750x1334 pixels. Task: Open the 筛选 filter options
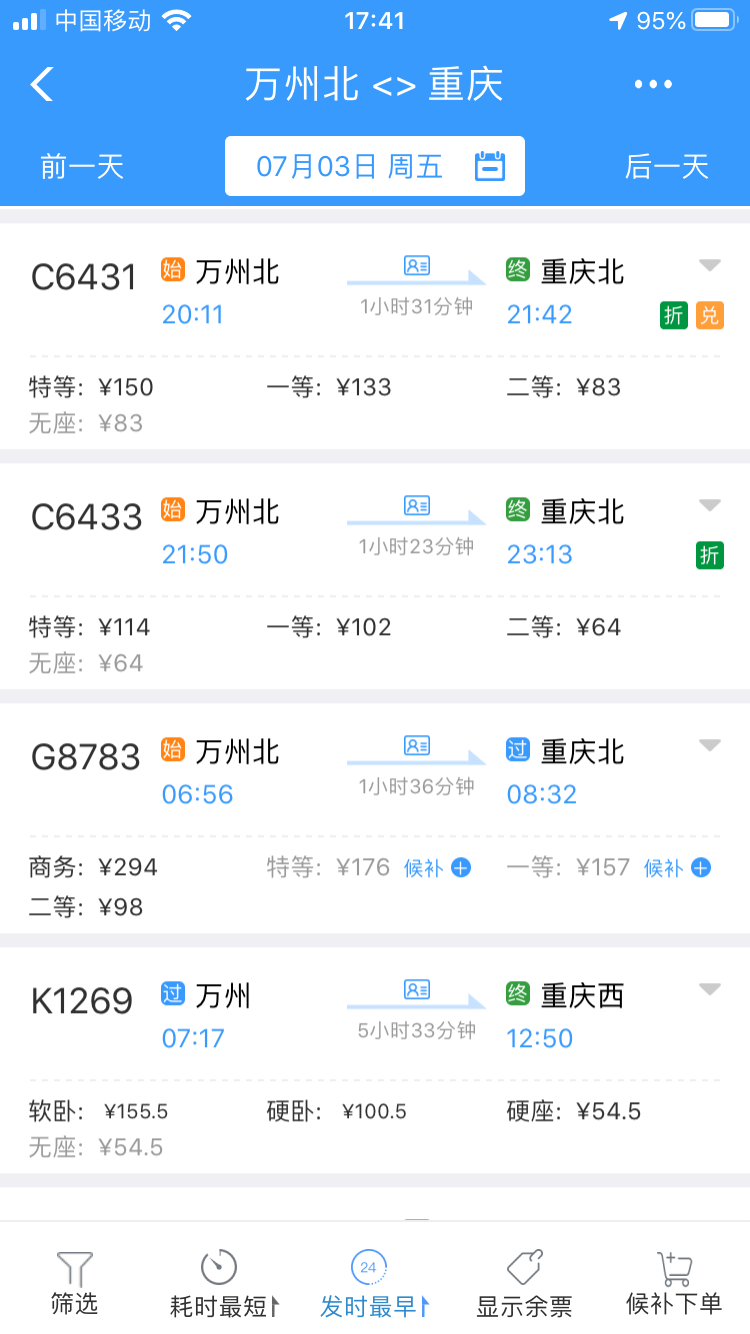[x=75, y=1282]
